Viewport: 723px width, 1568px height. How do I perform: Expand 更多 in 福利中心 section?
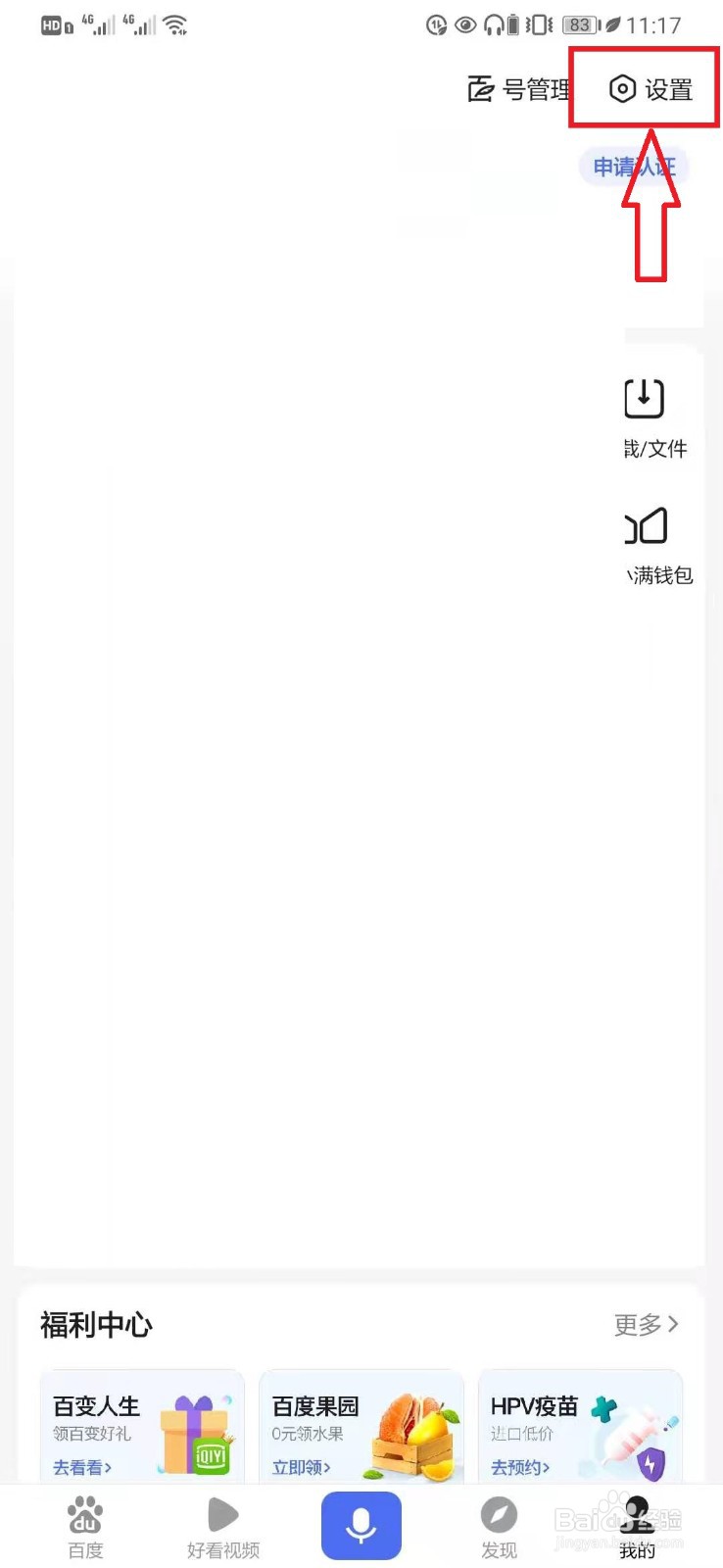point(644,1325)
